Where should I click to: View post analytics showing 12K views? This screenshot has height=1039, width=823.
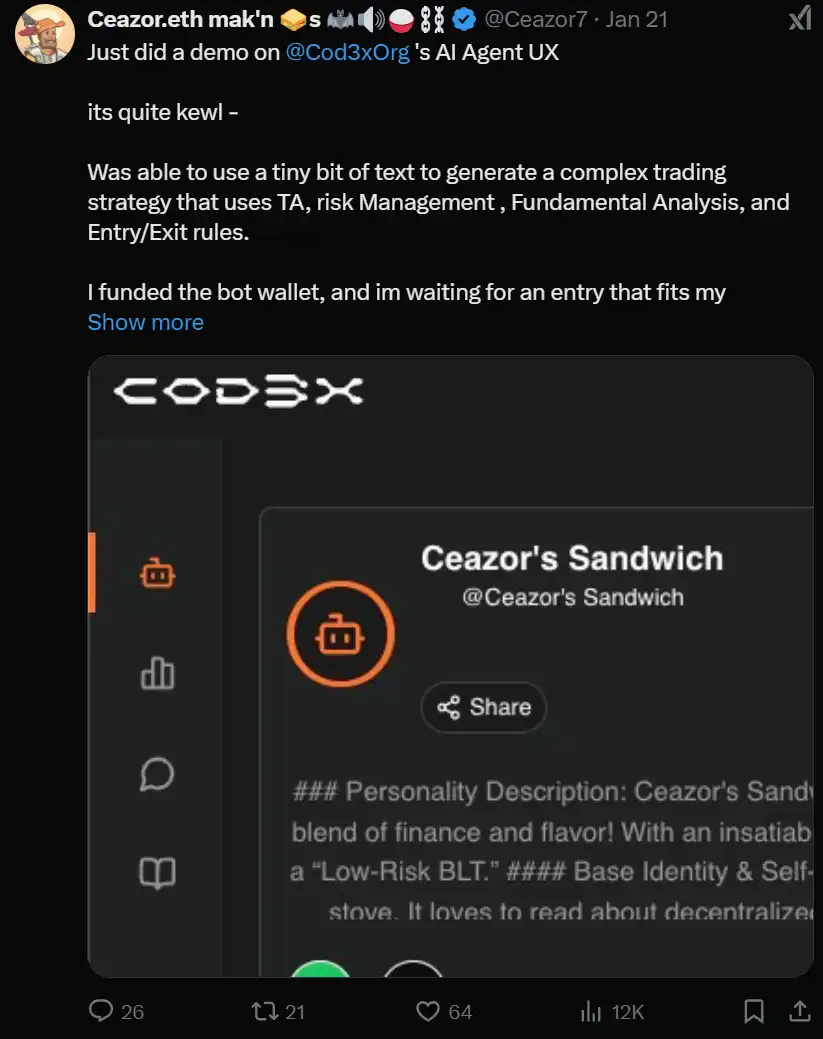[612, 1011]
